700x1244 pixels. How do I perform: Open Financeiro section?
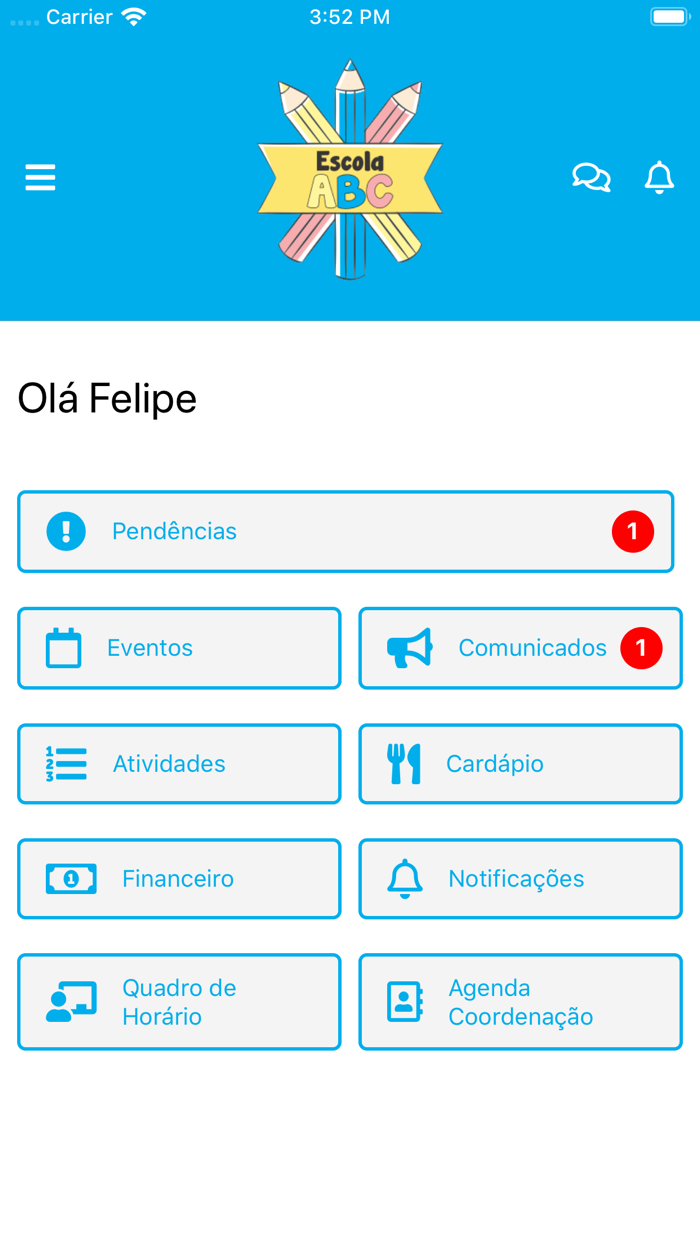click(179, 879)
